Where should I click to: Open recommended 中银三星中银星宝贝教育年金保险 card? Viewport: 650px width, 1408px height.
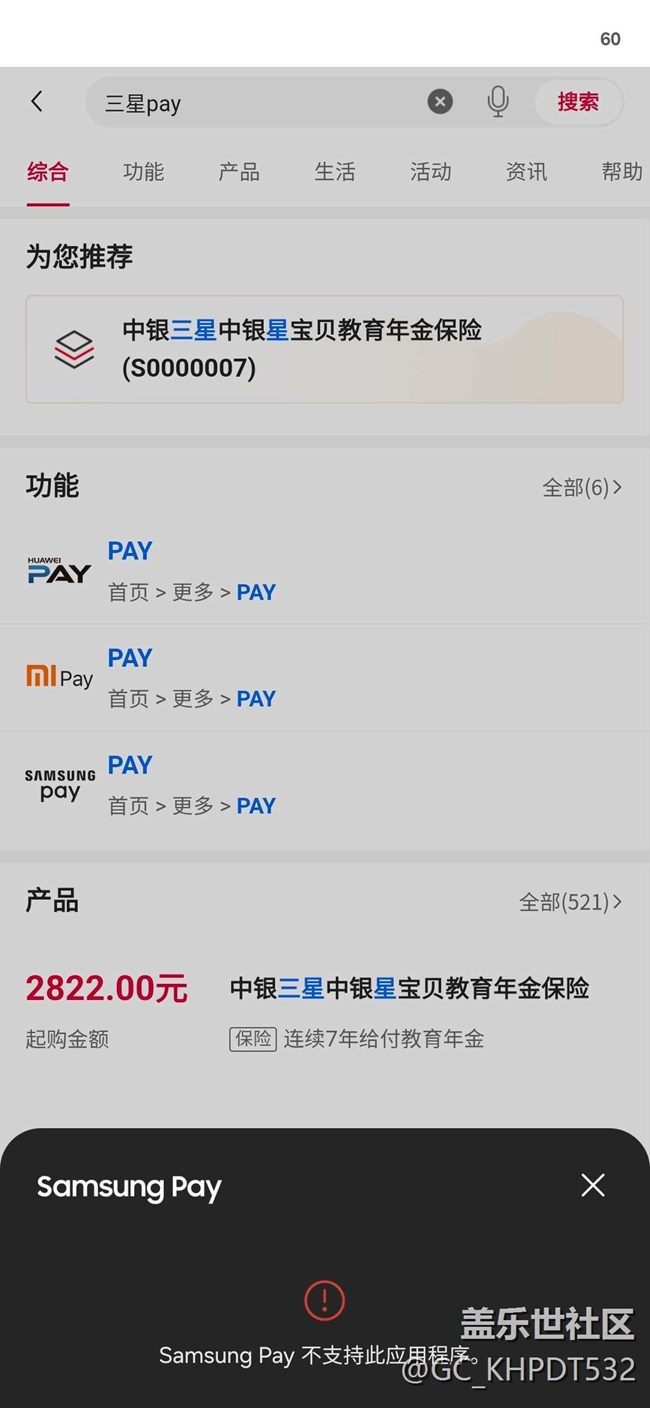pos(324,349)
